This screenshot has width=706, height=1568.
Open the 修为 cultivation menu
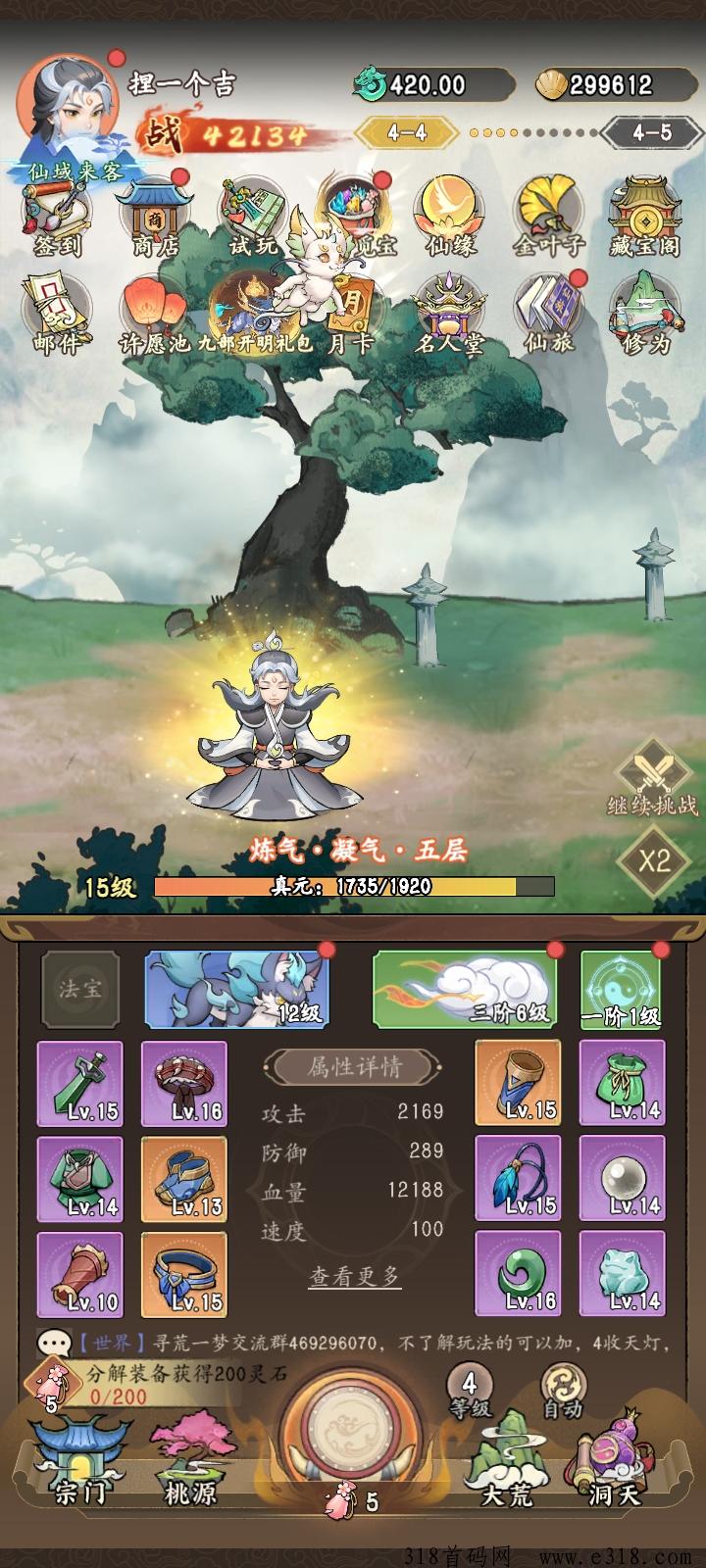click(x=644, y=316)
